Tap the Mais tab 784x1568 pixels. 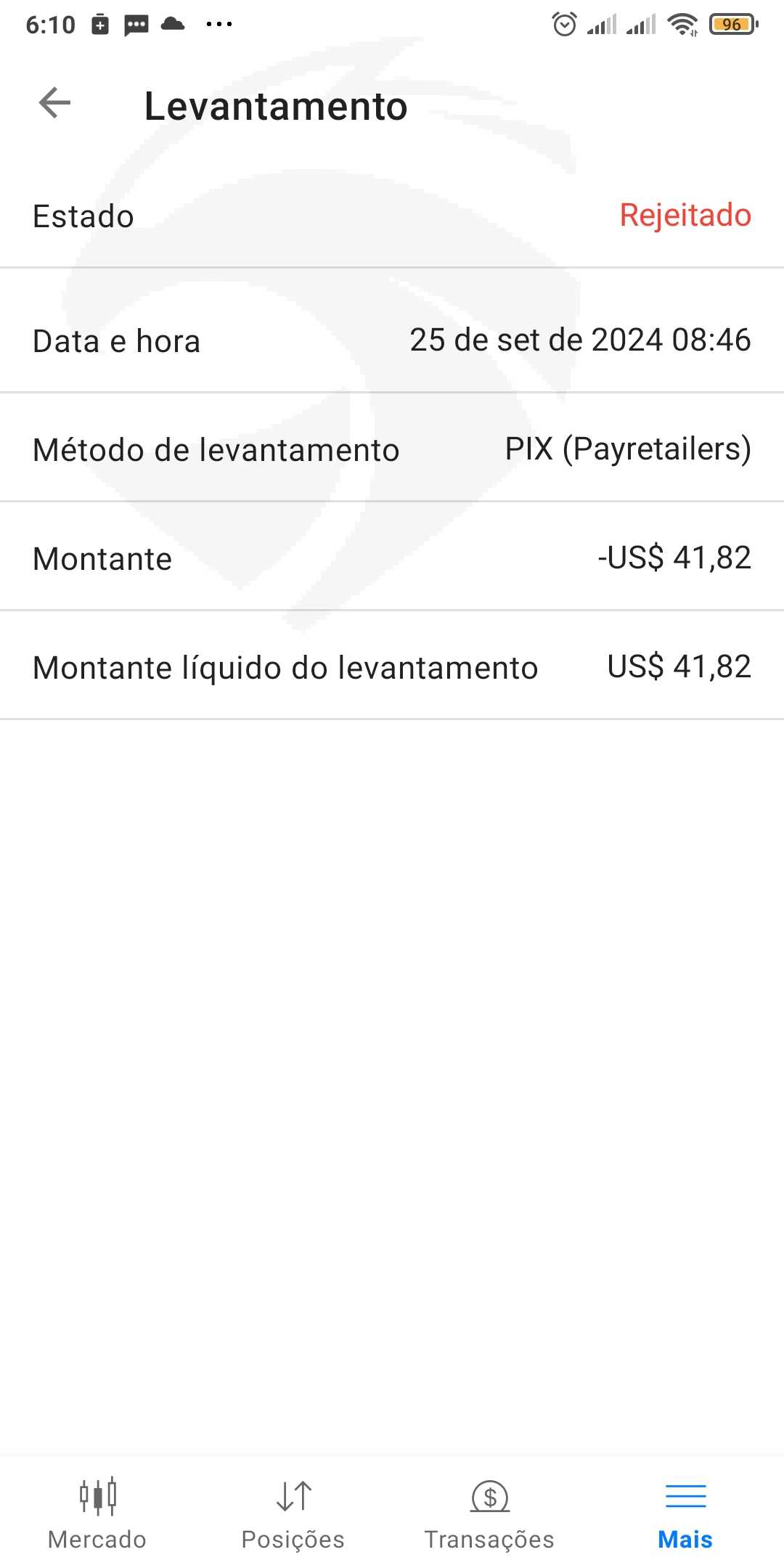coord(685,1513)
